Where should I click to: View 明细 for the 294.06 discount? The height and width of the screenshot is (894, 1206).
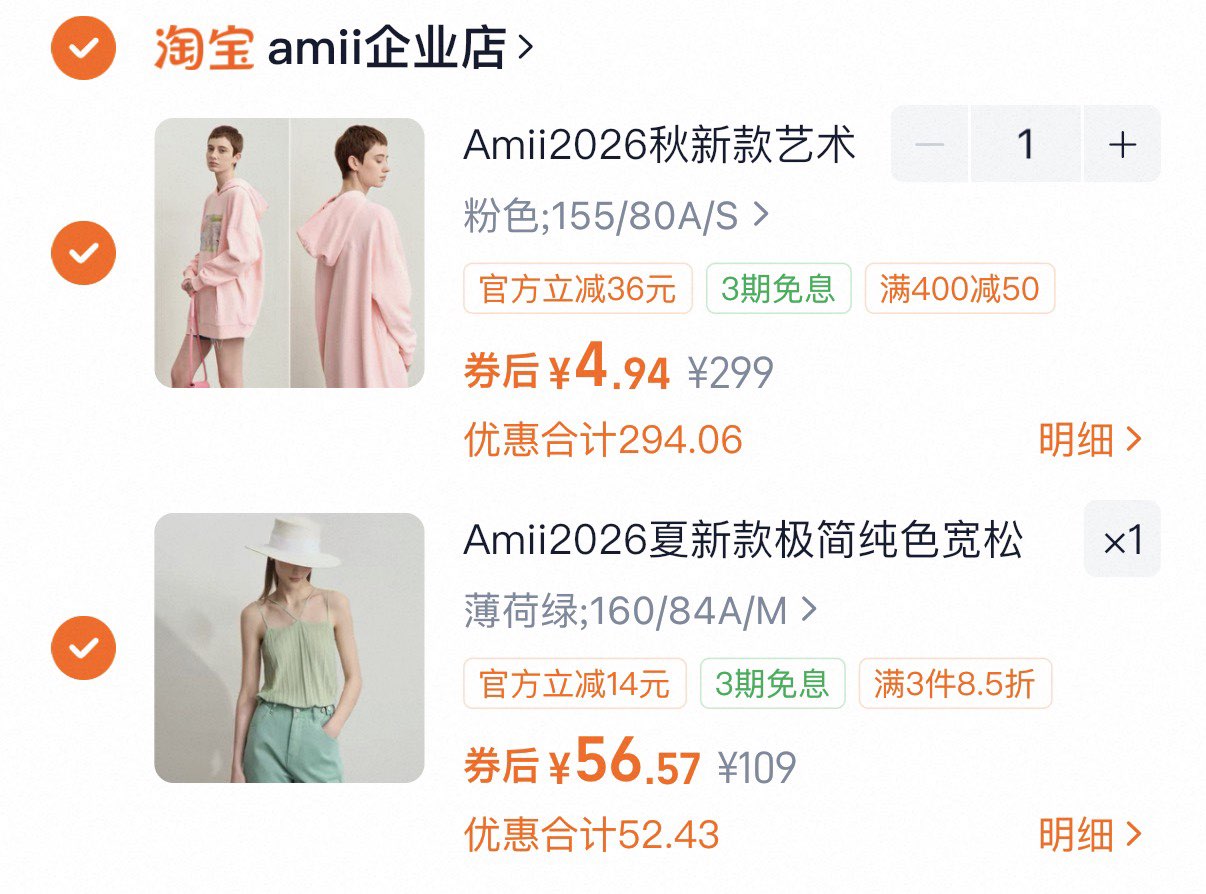(x=1088, y=440)
